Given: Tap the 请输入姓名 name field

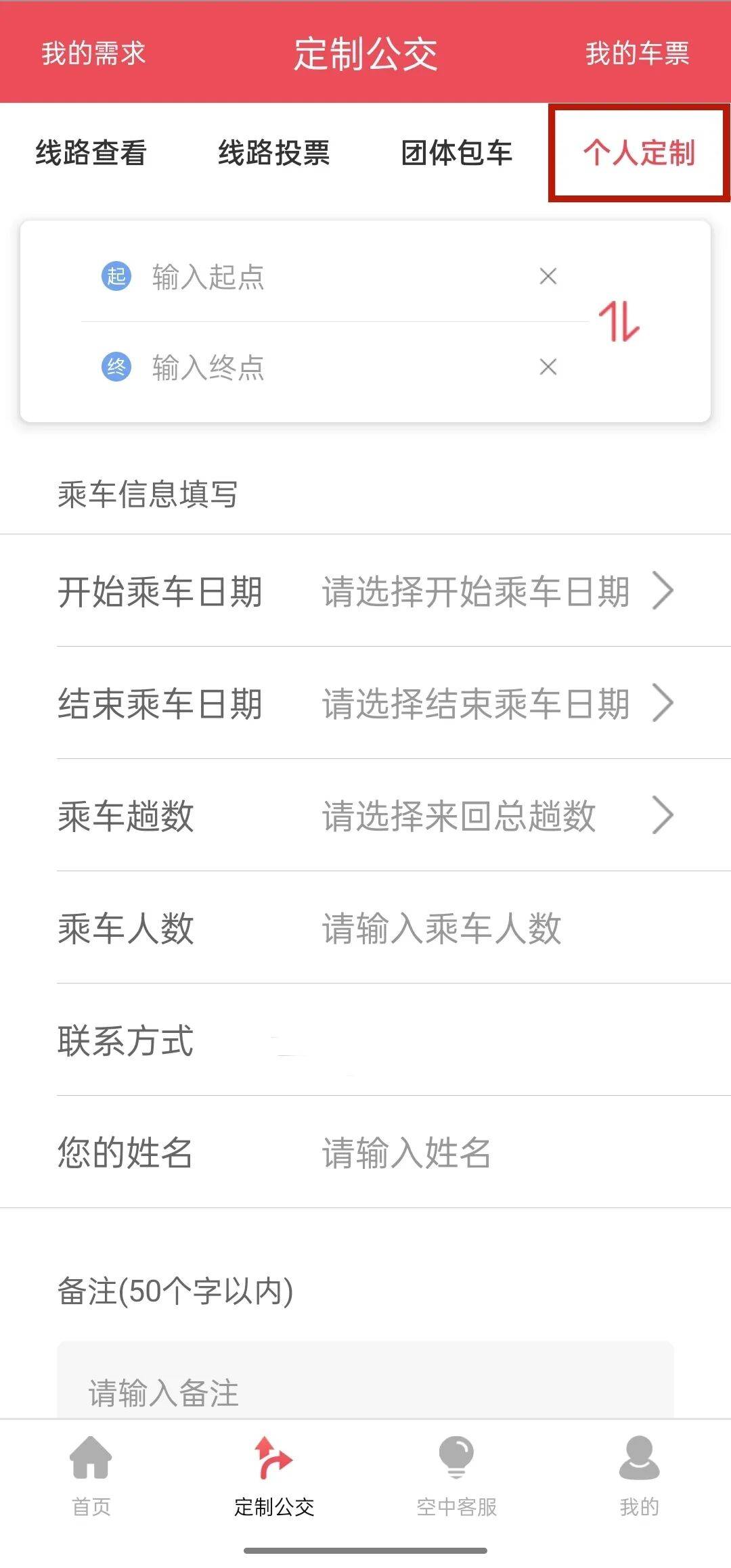Looking at the screenshot, I should tap(474, 1153).
